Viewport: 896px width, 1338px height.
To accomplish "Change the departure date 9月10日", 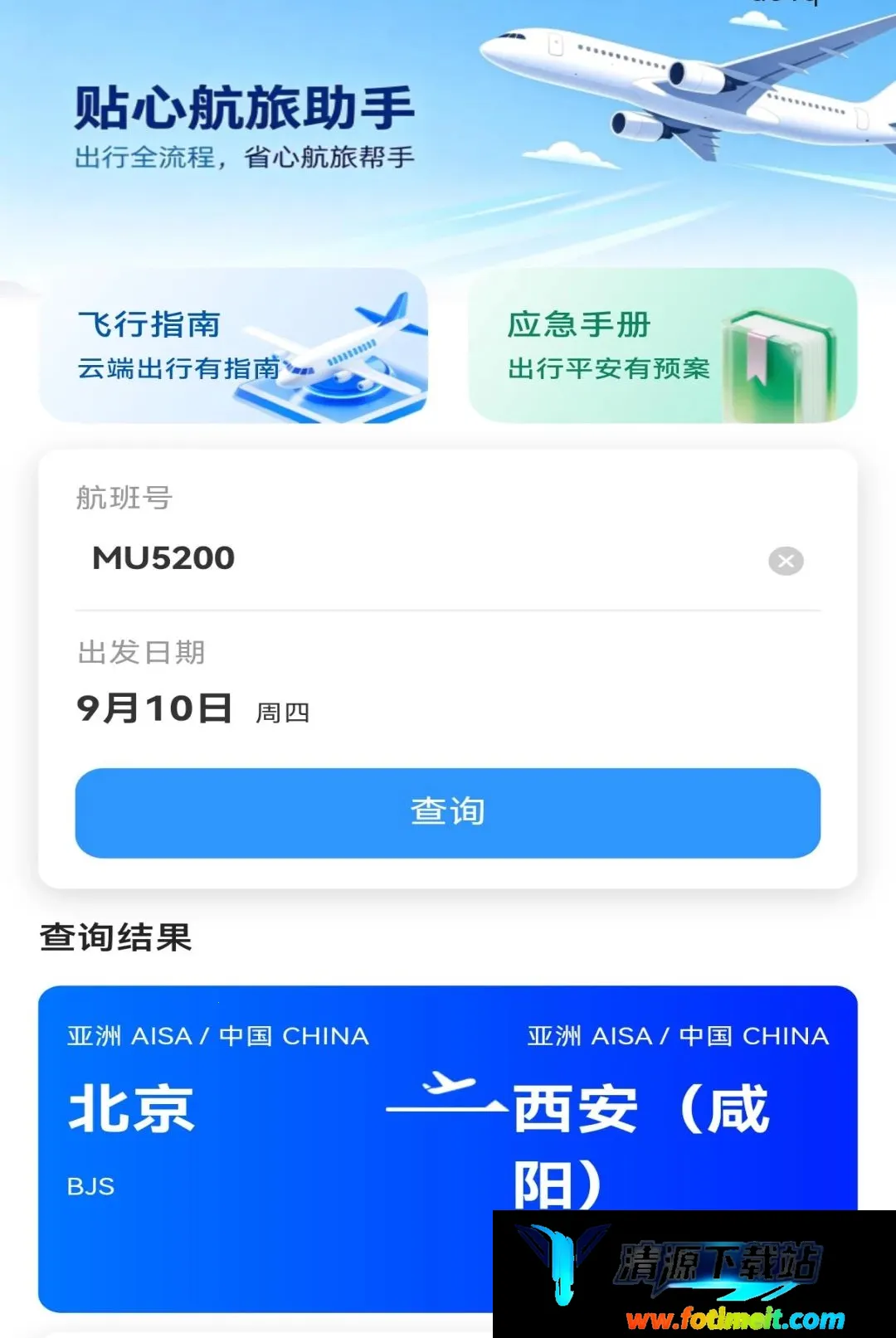I will (x=193, y=709).
